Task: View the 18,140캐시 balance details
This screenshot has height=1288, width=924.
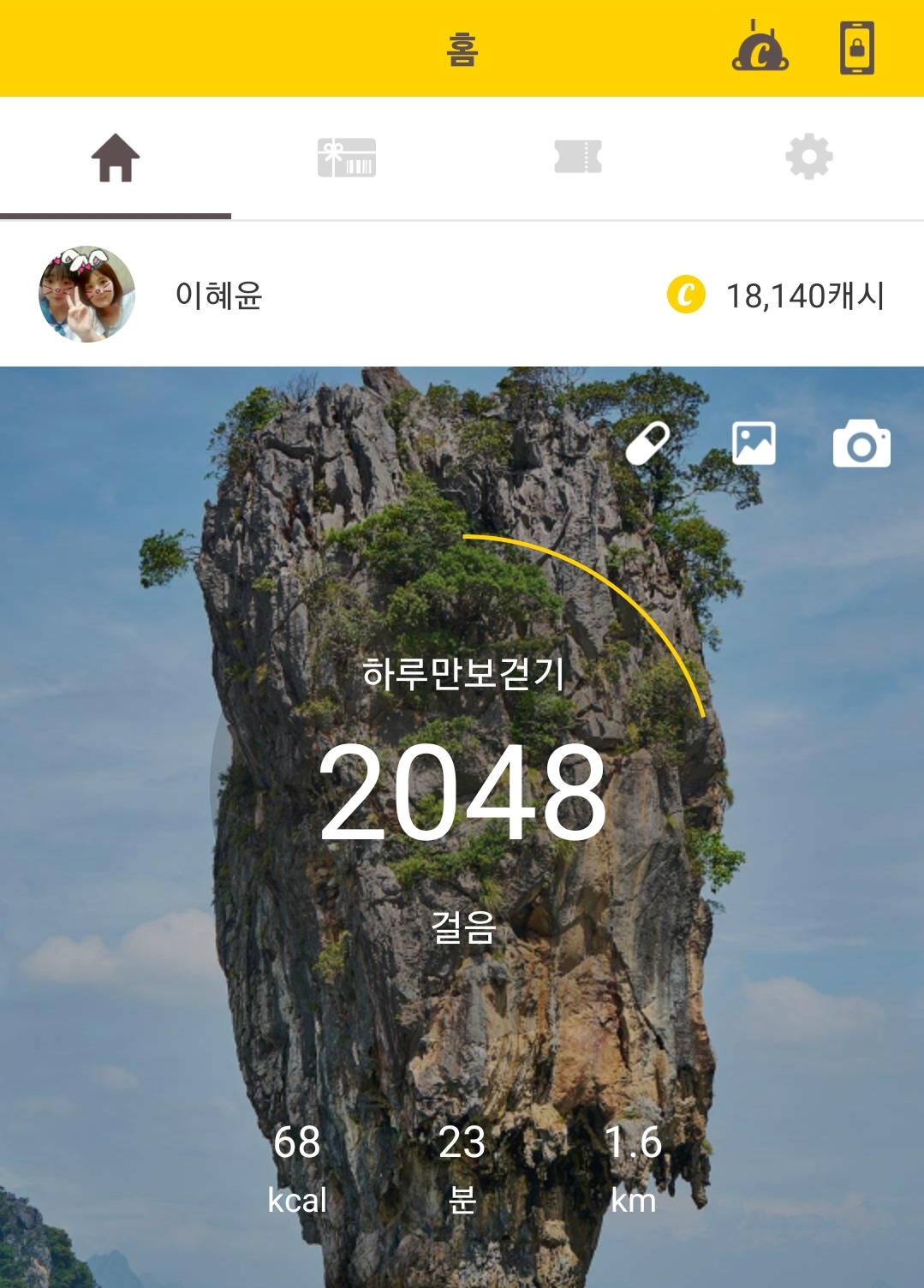Action: [x=776, y=295]
